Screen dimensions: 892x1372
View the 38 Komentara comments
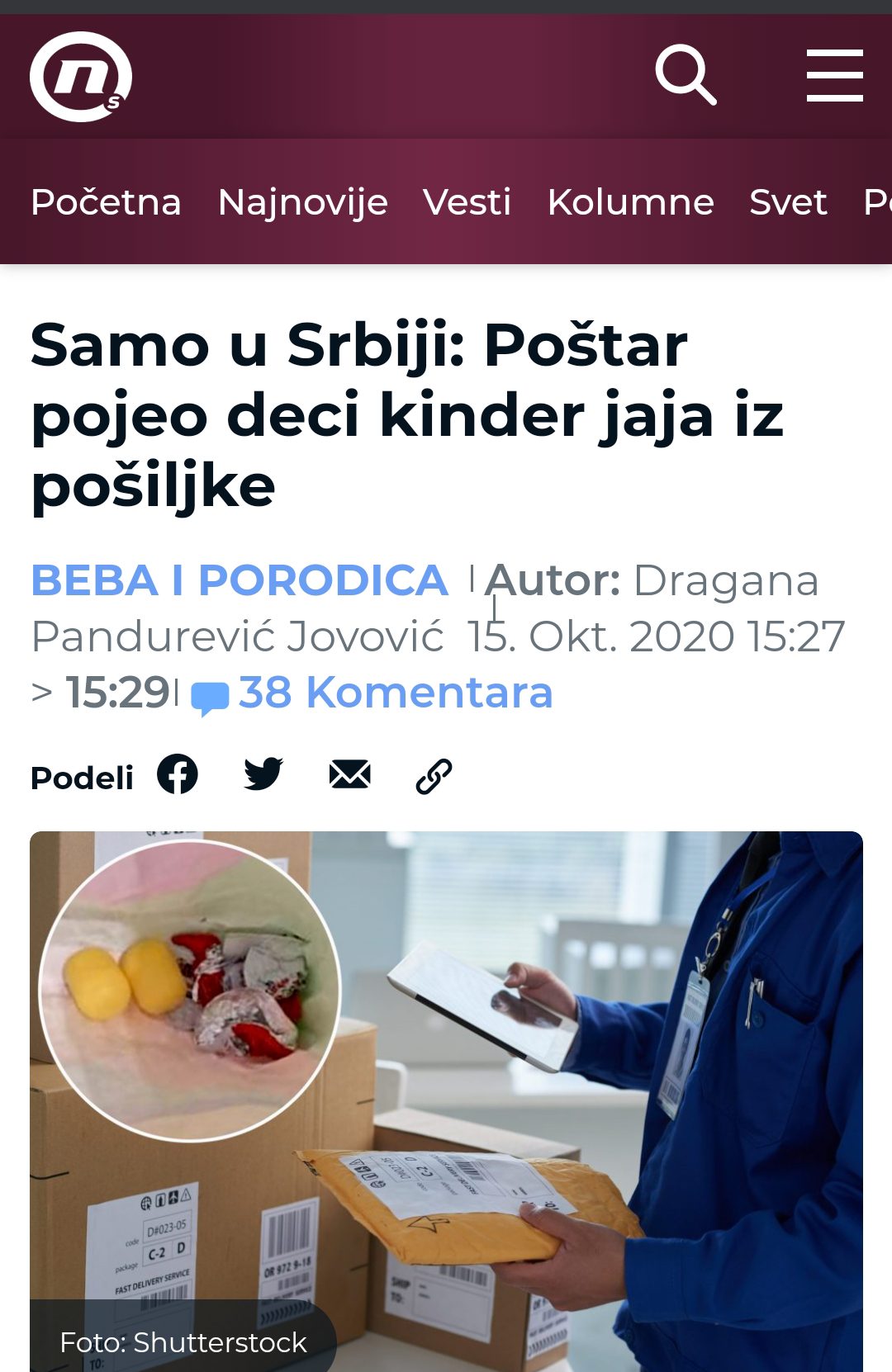395,692
